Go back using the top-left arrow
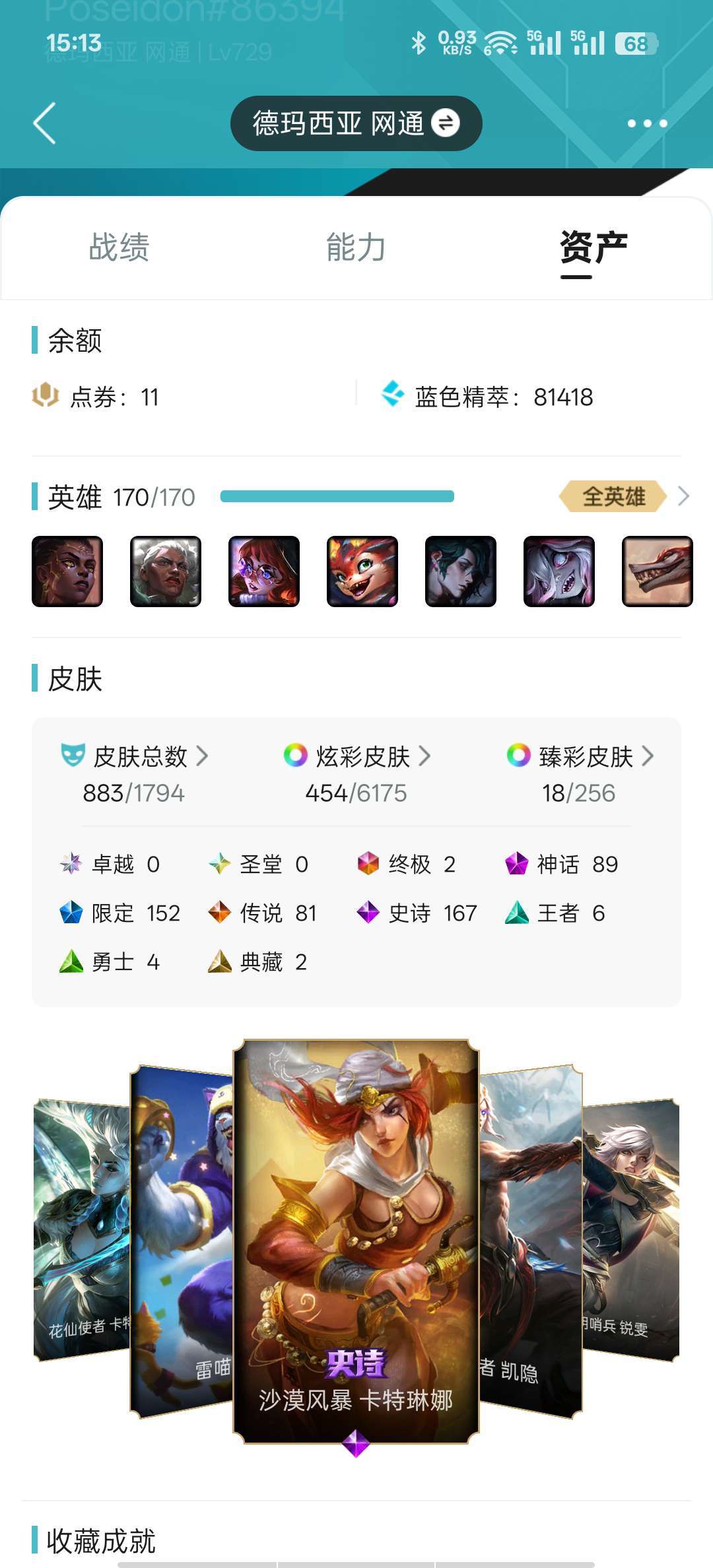Image resolution: width=713 pixels, height=1568 pixels. 44,123
